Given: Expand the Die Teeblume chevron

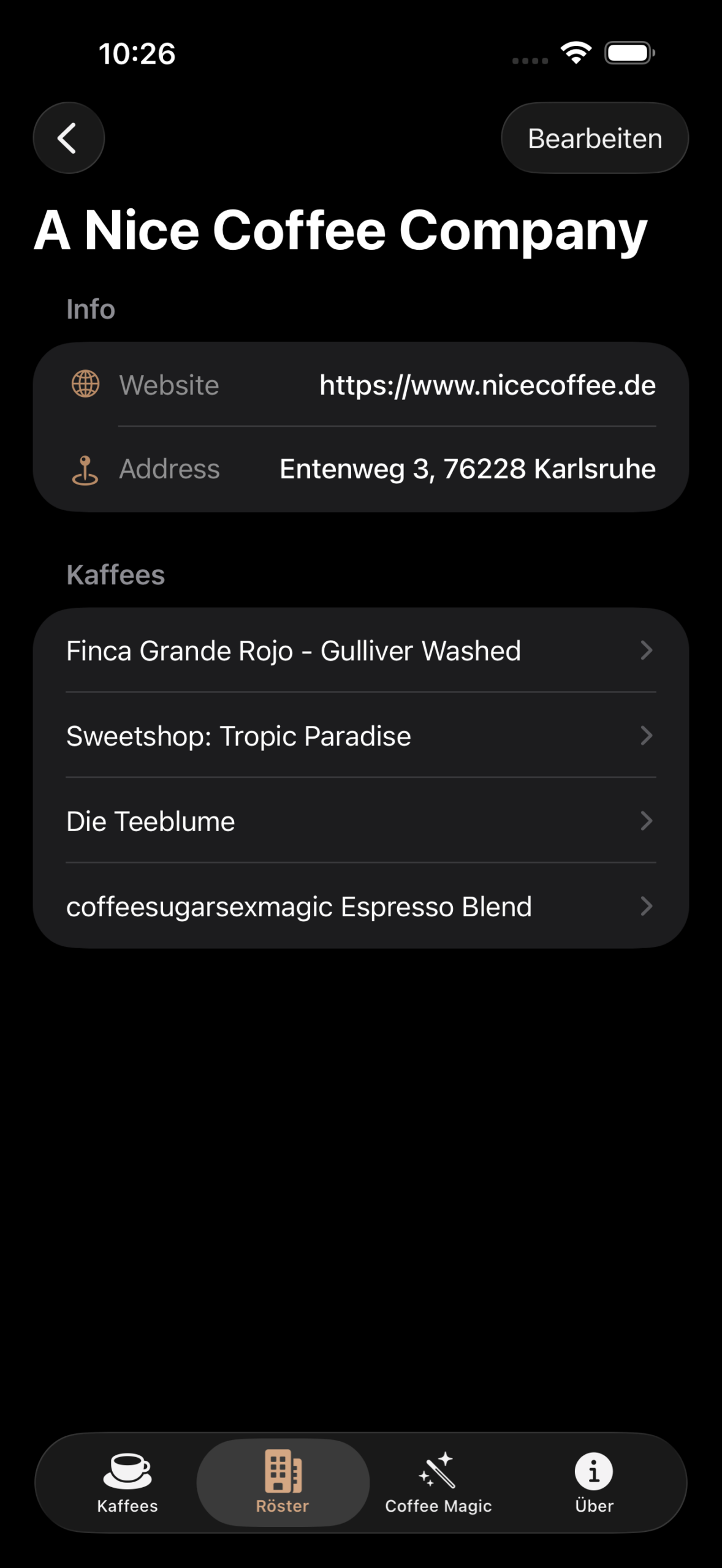Looking at the screenshot, I should (x=647, y=821).
